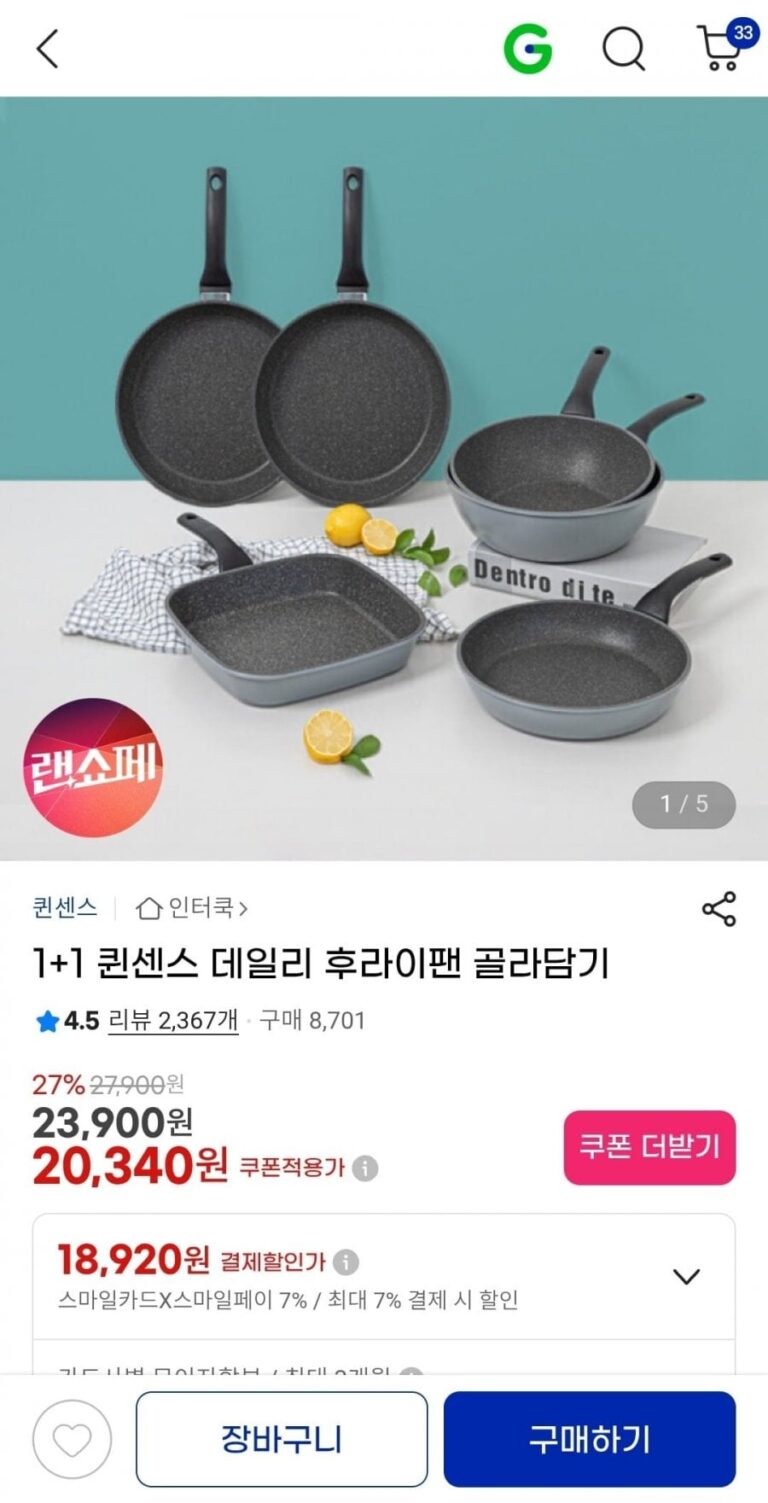The height and width of the screenshot is (1503, 768).
Task: Show info about 쿠폰적용가
Action: pos(365,1168)
